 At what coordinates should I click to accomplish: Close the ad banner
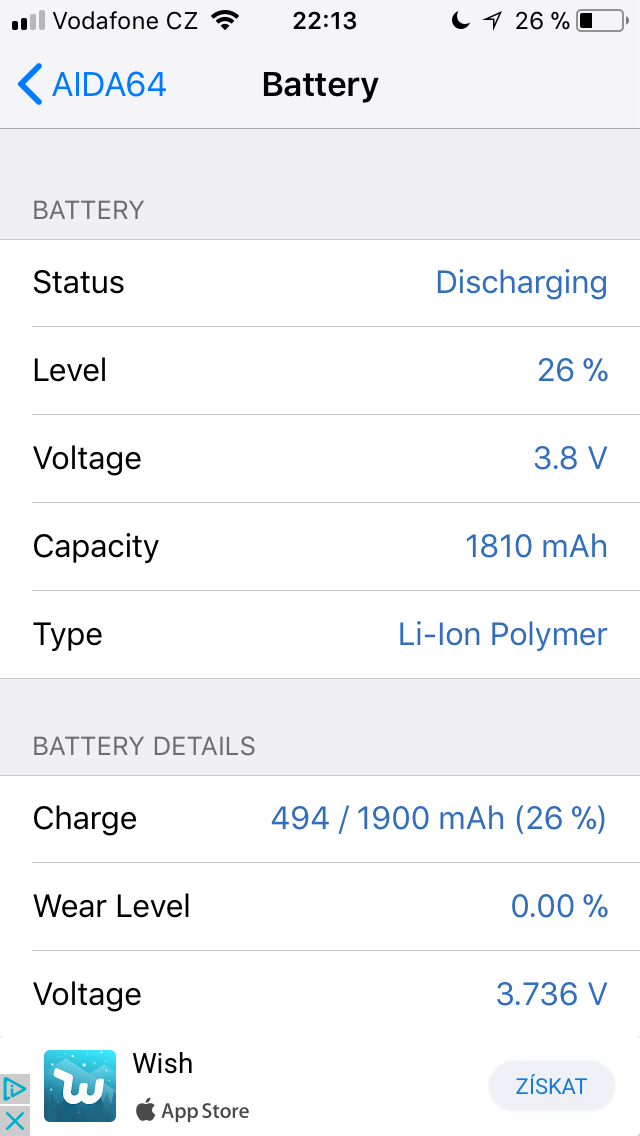point(14,1120)
